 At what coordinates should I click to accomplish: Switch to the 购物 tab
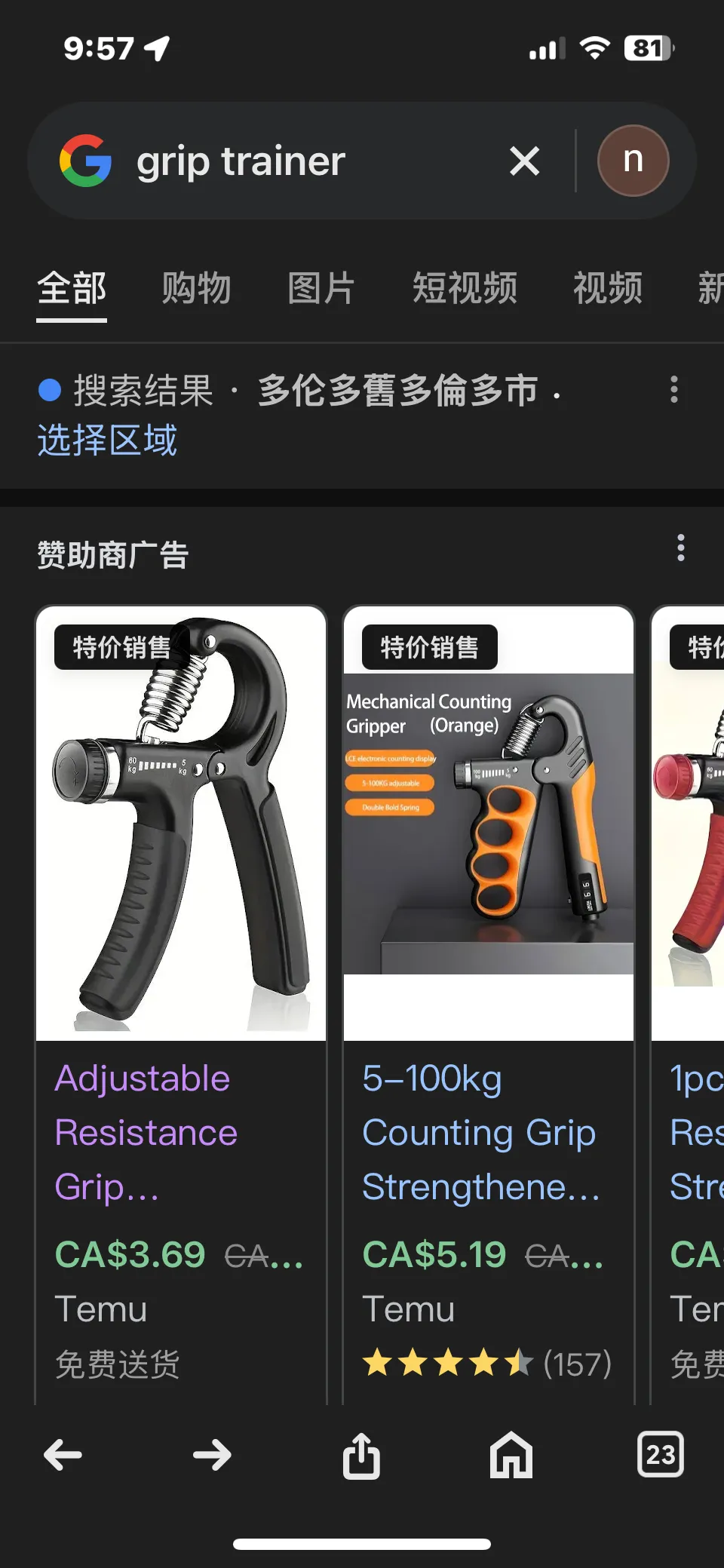[196, 289]
